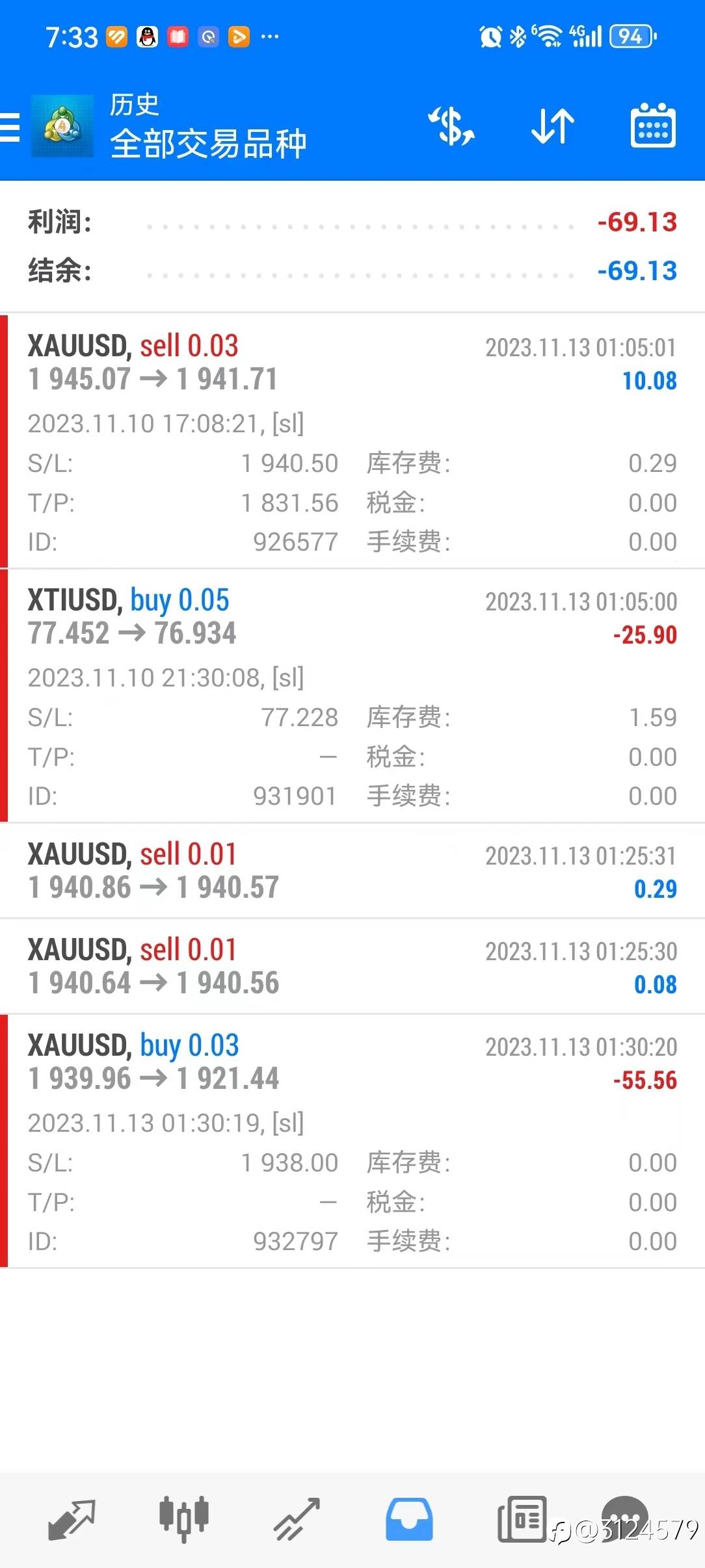Collapse the XTIUSD buy 0.05 trade
This screenshot has width=705, height=1568.
[x=351, y=617]
